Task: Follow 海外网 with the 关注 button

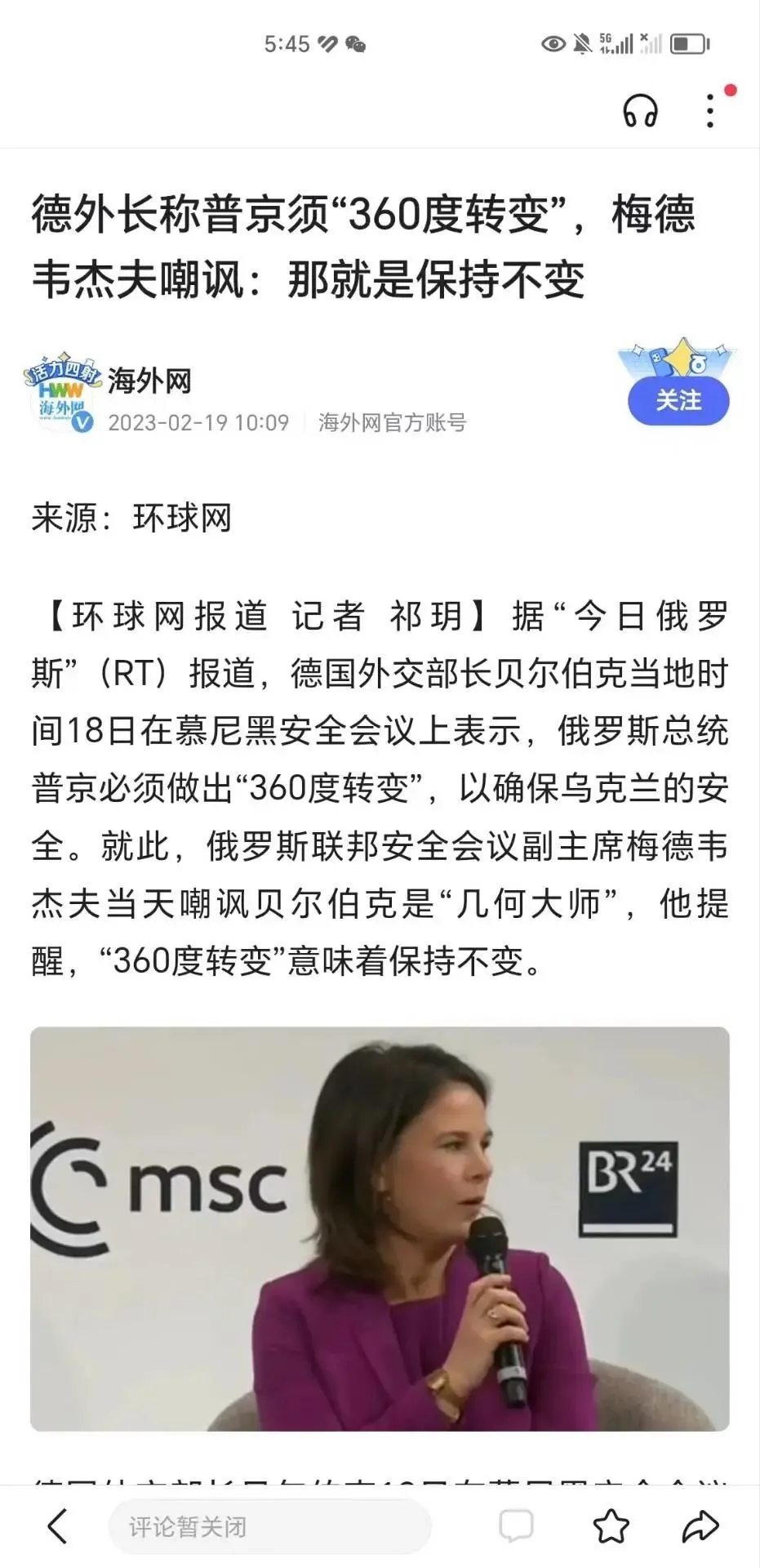Action: [678, 400]
